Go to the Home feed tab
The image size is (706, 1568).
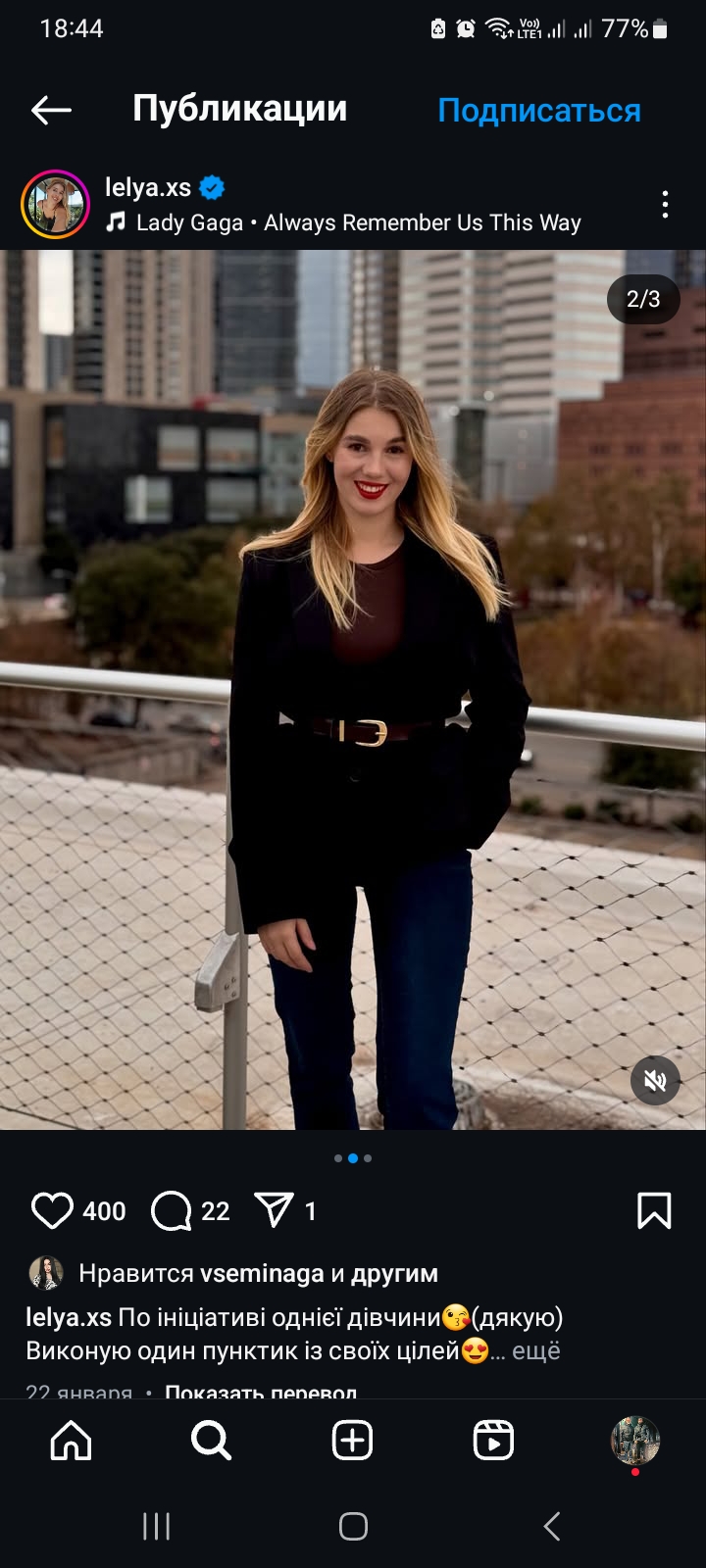[x=71, y=1441]
